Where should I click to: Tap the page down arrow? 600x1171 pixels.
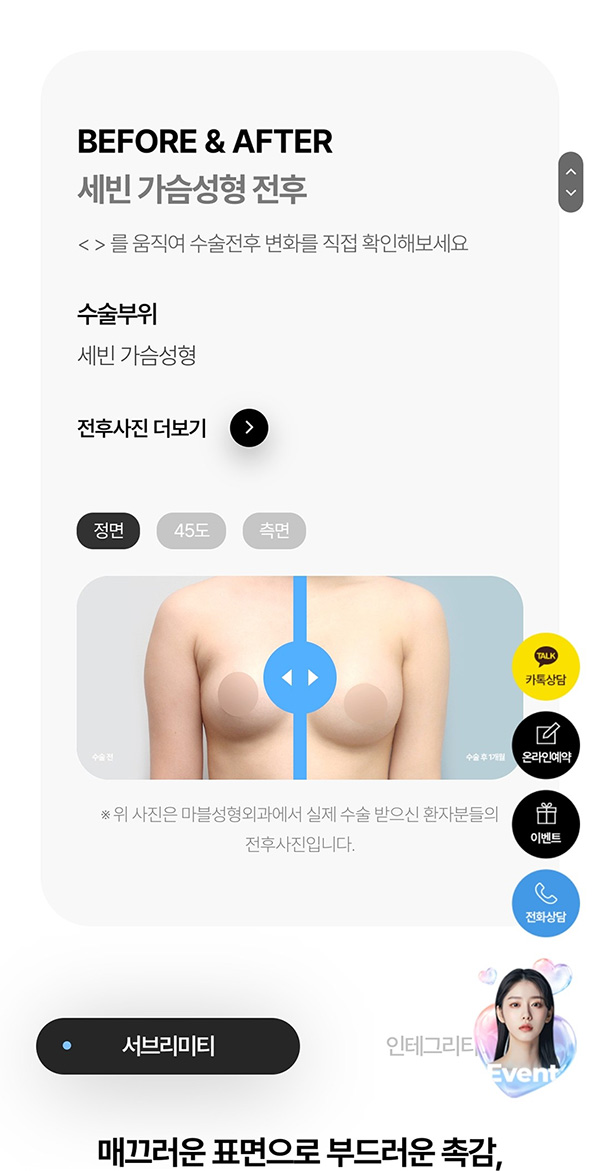571,193
